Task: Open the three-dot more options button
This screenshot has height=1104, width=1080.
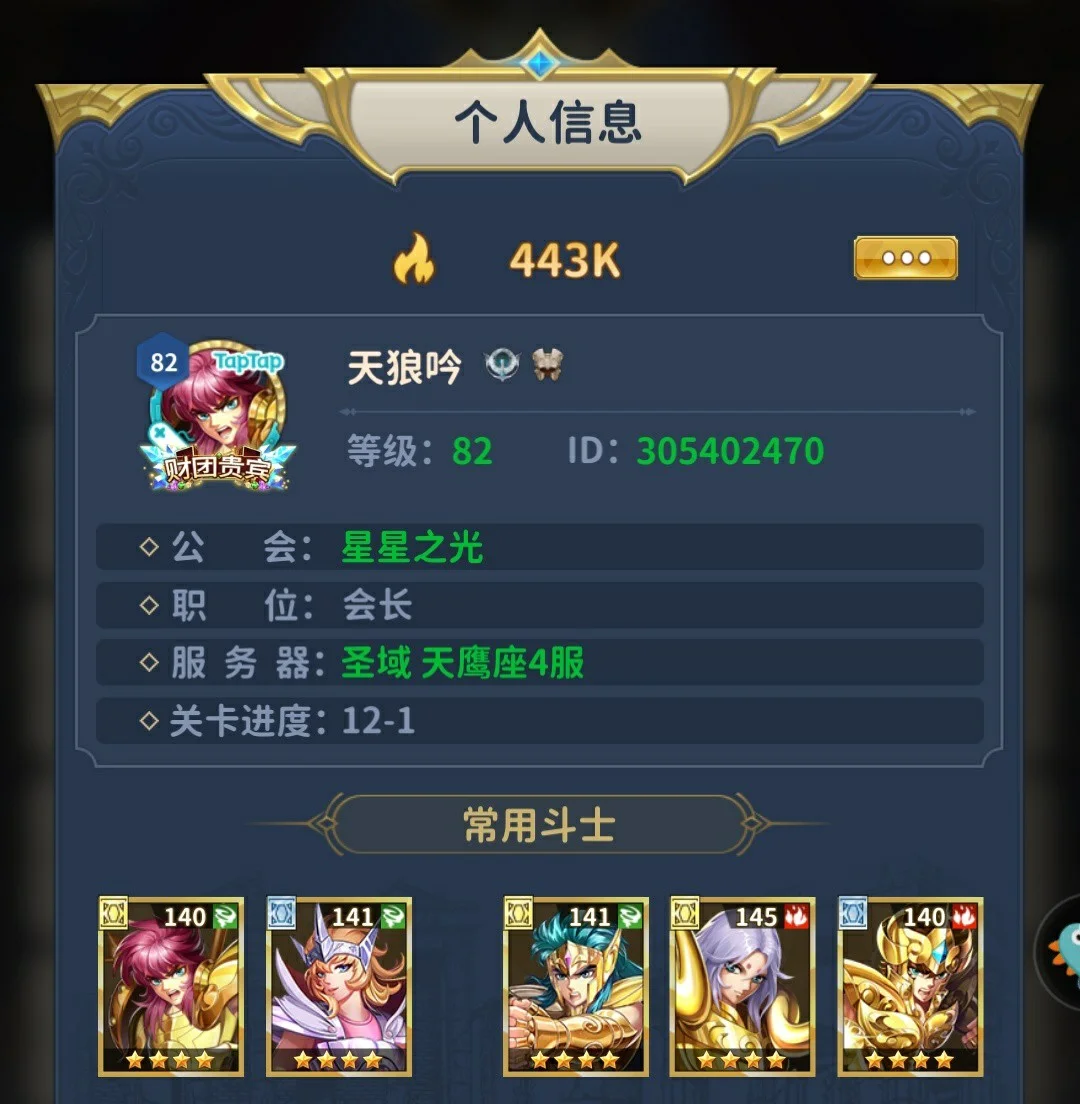Action: pyautogui.click(x=905, y=258)
